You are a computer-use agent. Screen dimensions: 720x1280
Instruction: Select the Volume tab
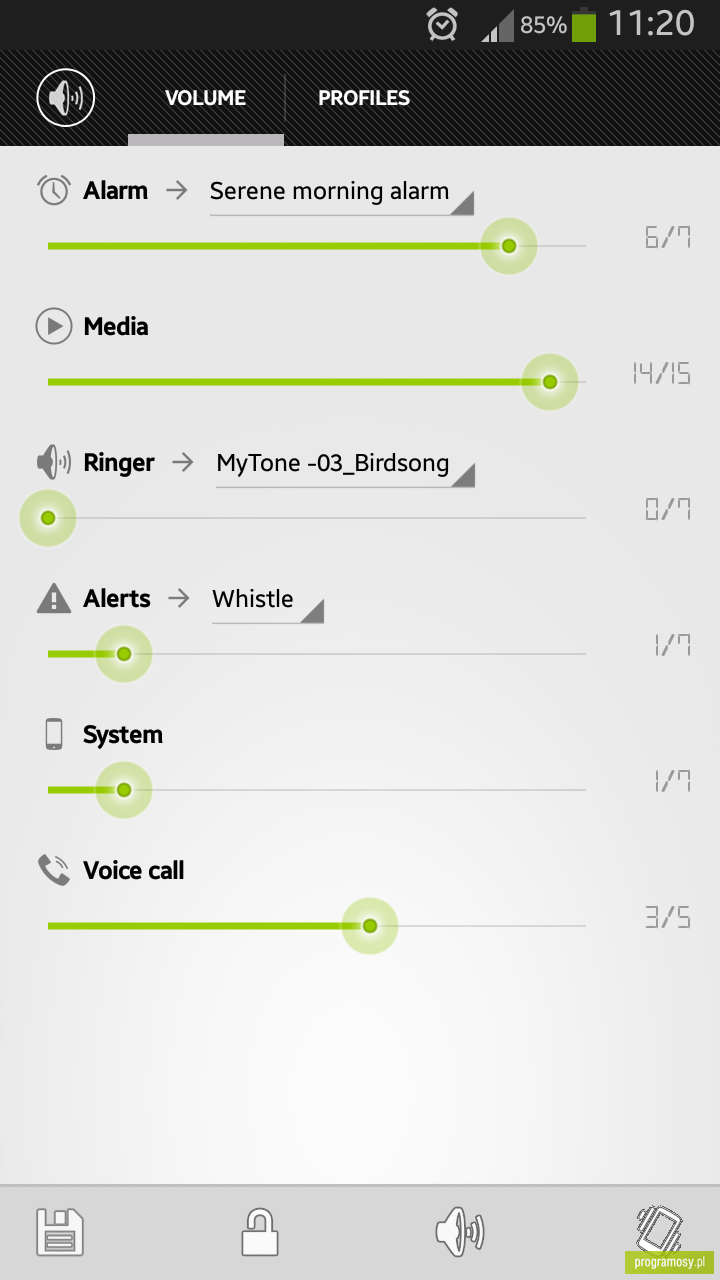point(206,98)
